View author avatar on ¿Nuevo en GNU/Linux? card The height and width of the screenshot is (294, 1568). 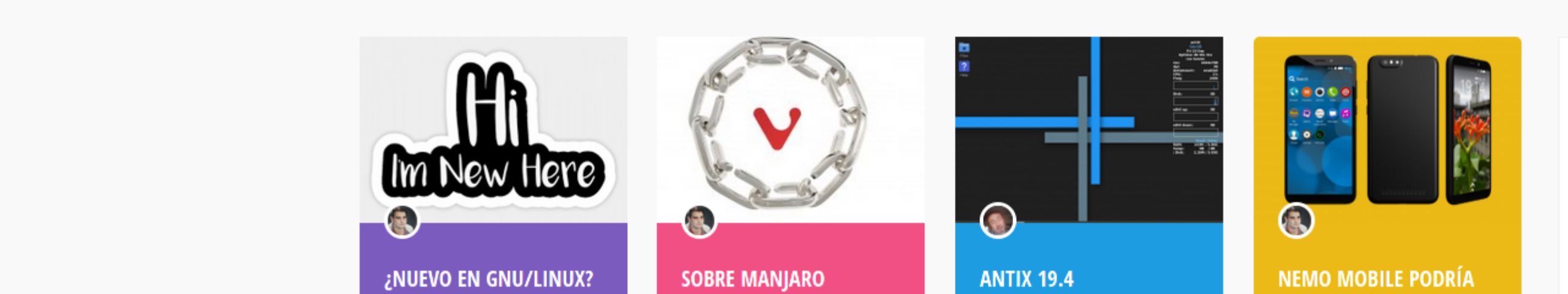tap(402, 221)
